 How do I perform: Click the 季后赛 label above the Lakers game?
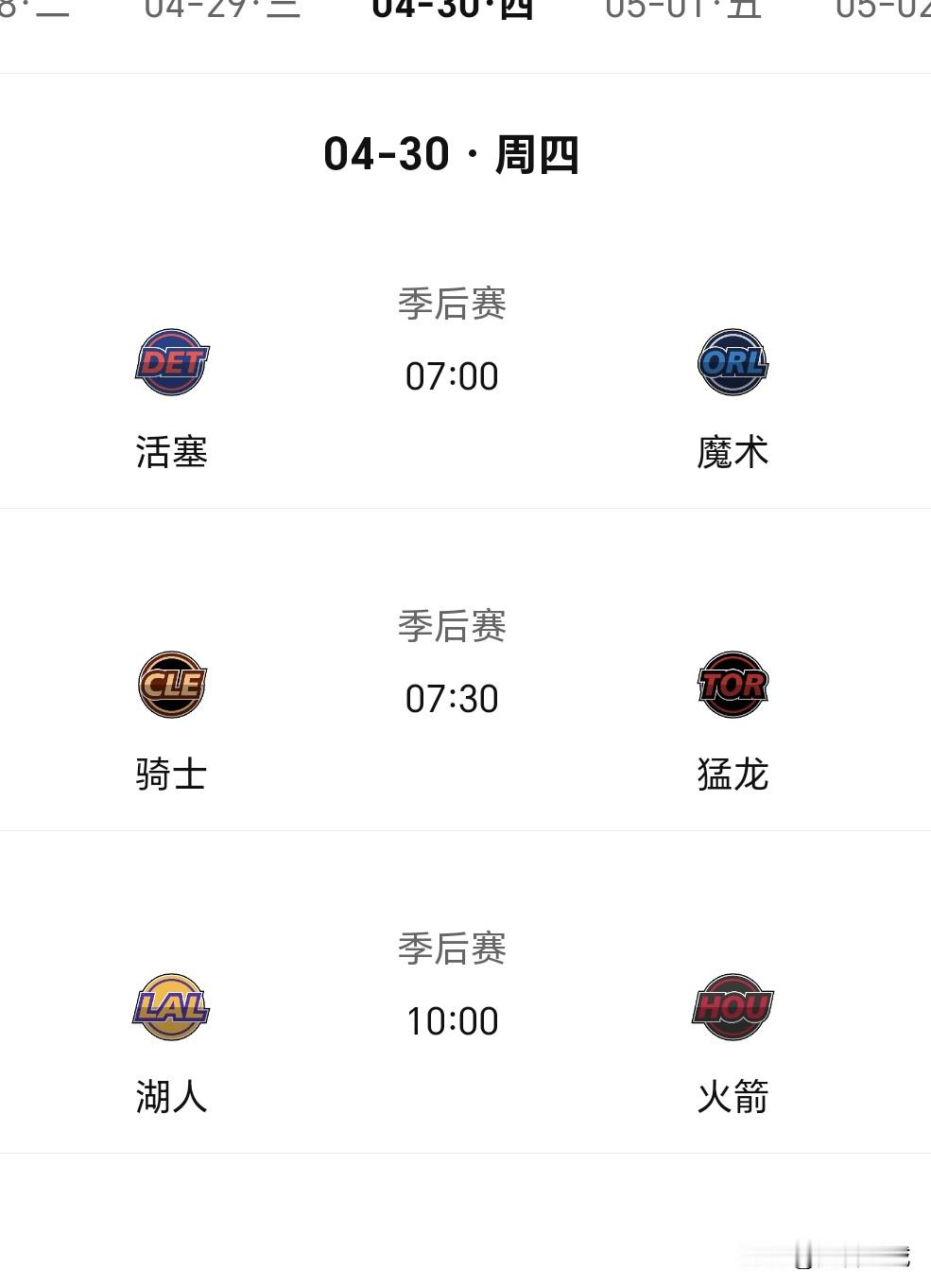point(453,947)
